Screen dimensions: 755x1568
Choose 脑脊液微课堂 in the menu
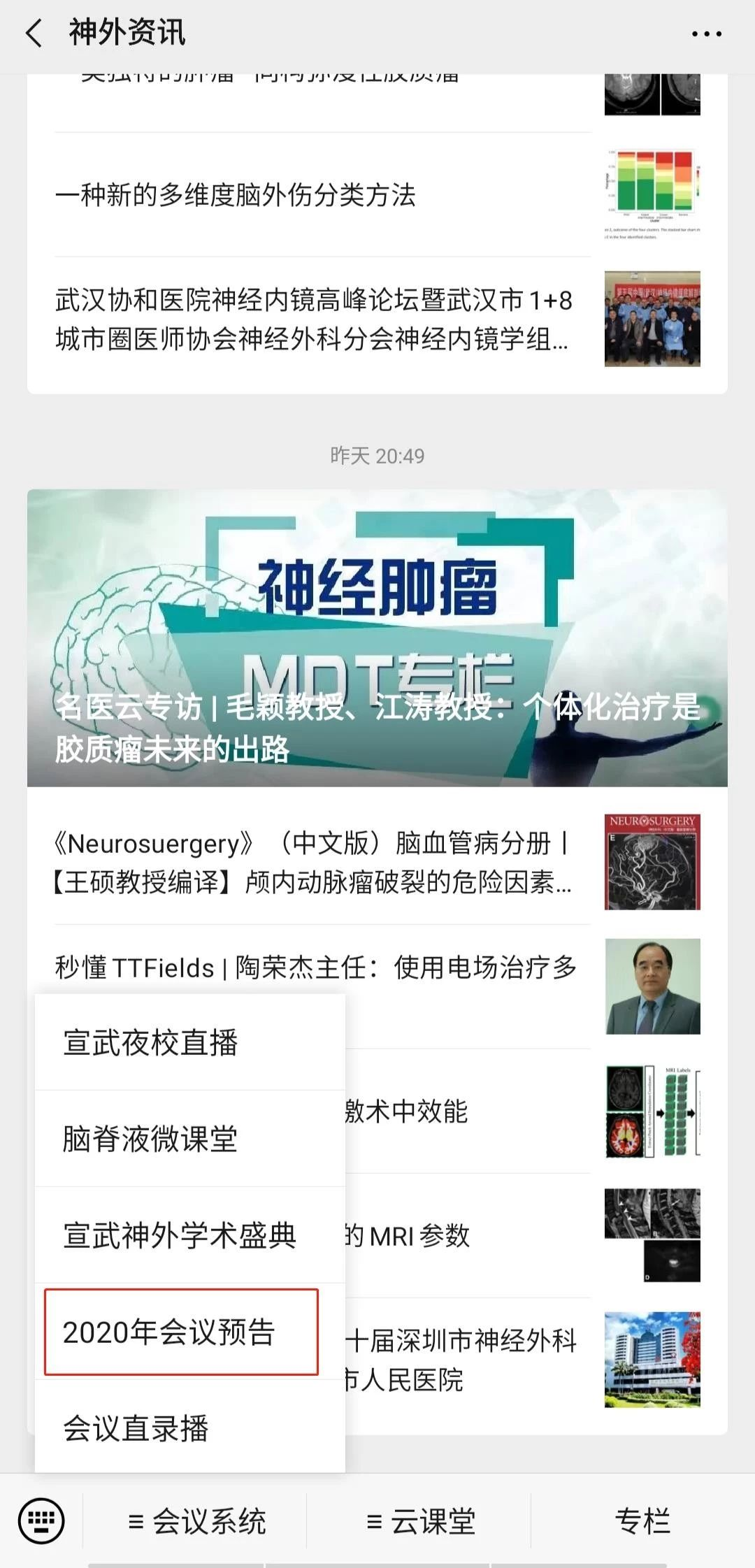tap(151, 1139)
